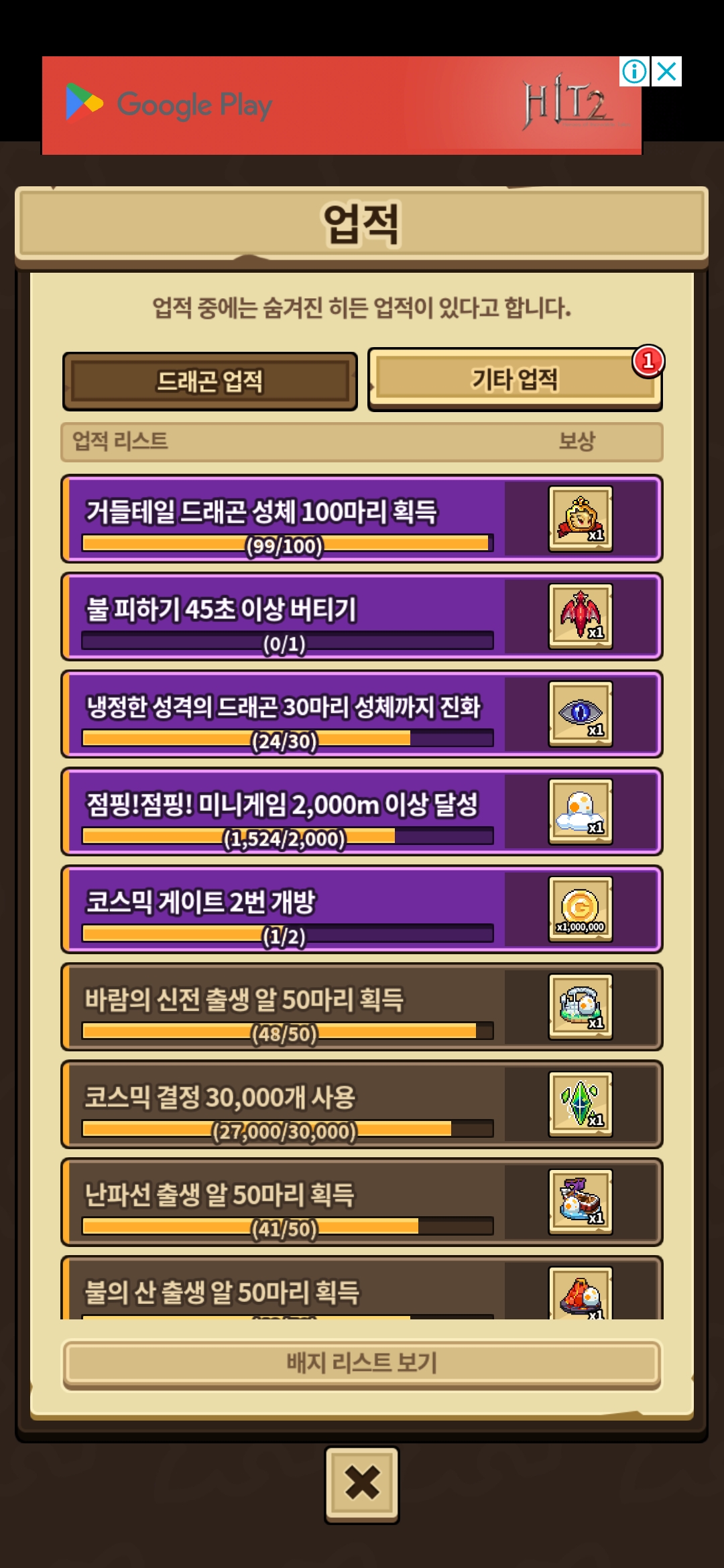Dismiss the Google Play ad banner
The height and width of the screenshot is (1568, 724).
pyautogui.click(x=667, y=72)
